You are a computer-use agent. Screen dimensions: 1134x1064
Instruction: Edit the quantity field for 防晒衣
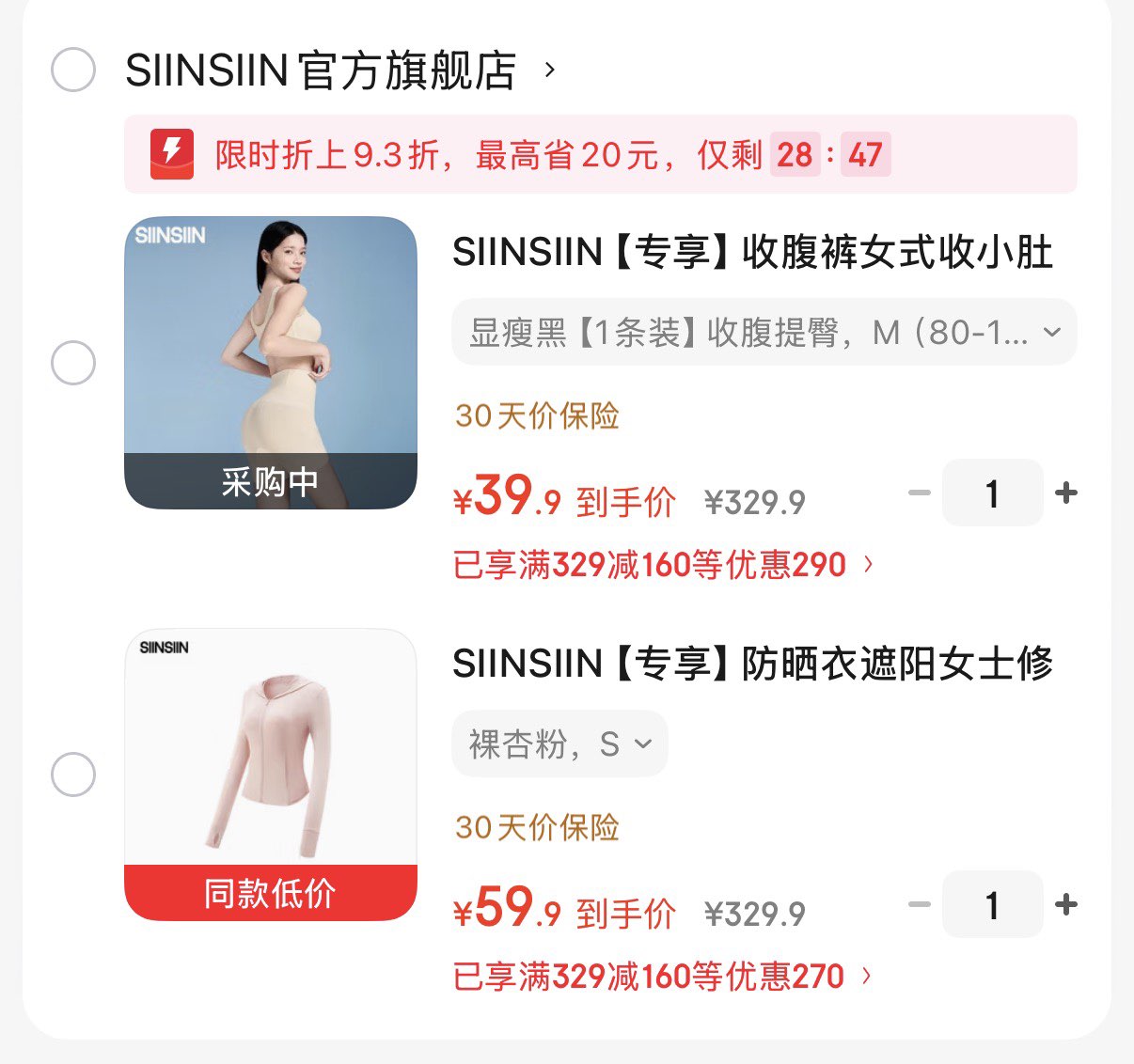(x=992, y=904)
